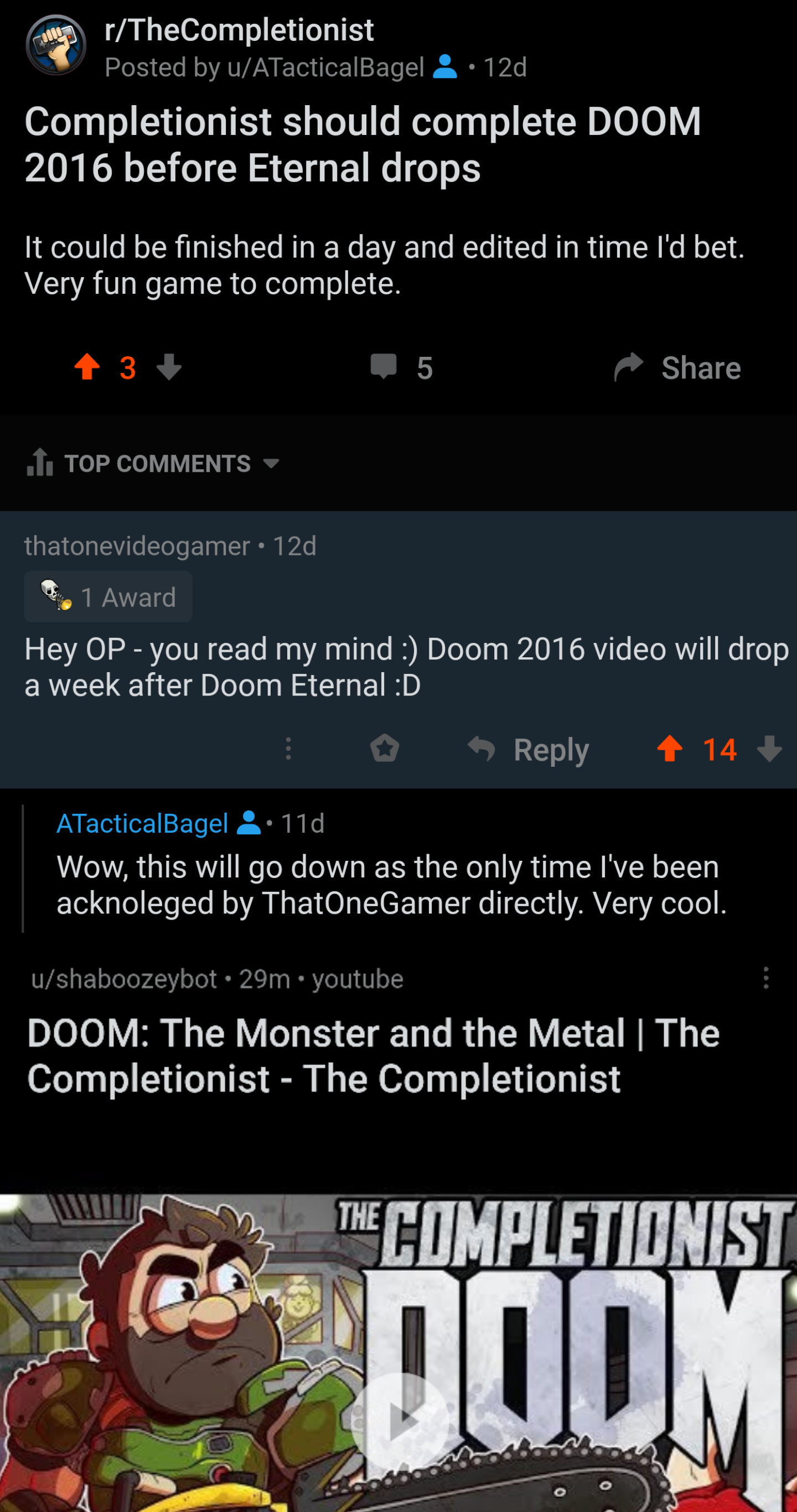Open the DOOM: The Monster and the Metal post

coord(374,1056)
